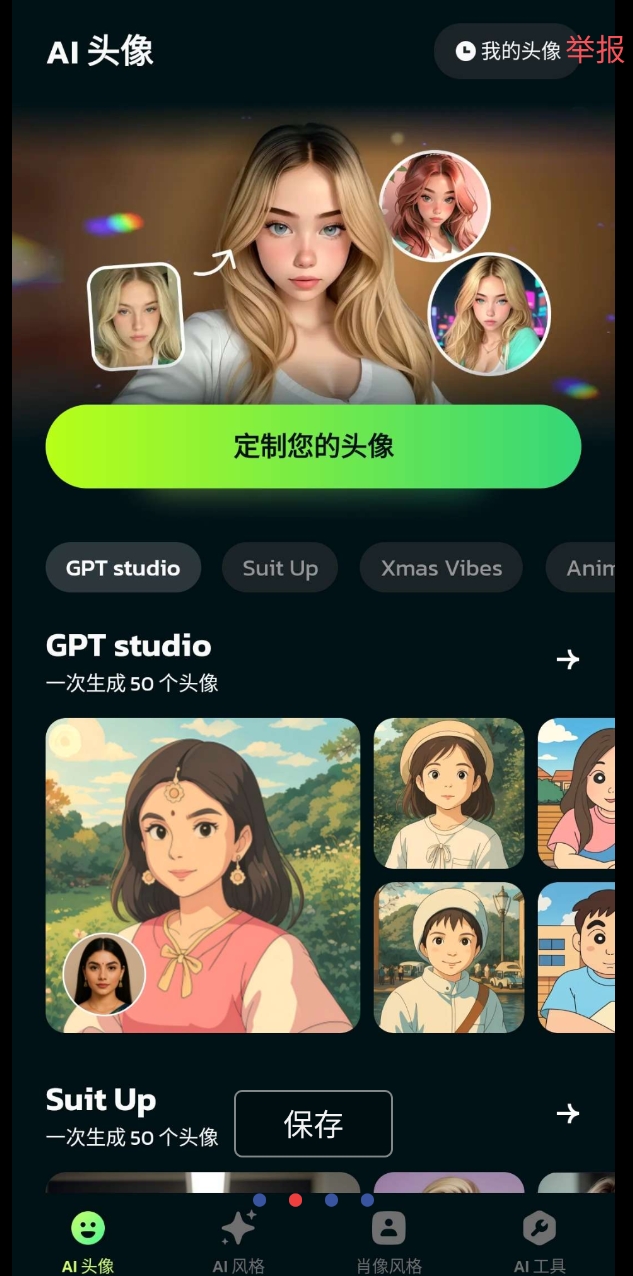
Task: Select the Suit Up chip
Action: click(280, 568)
